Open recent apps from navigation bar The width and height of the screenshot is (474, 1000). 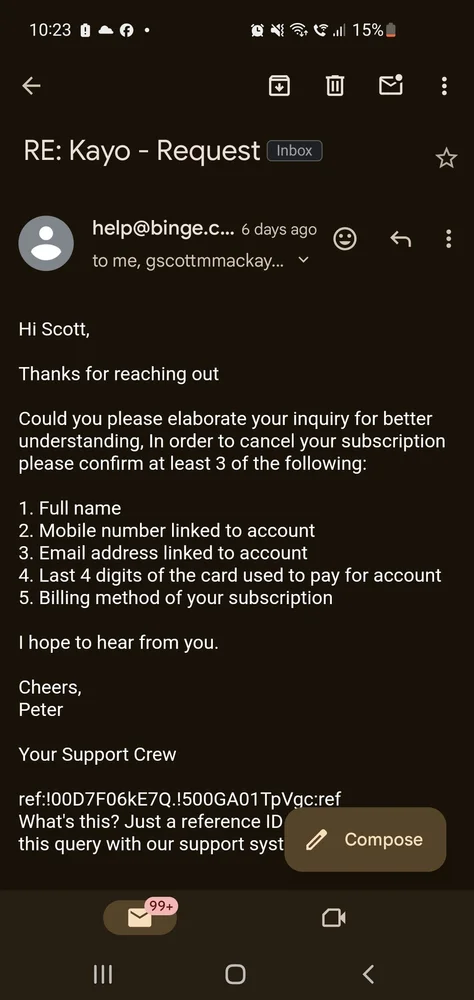coord(103,974)
